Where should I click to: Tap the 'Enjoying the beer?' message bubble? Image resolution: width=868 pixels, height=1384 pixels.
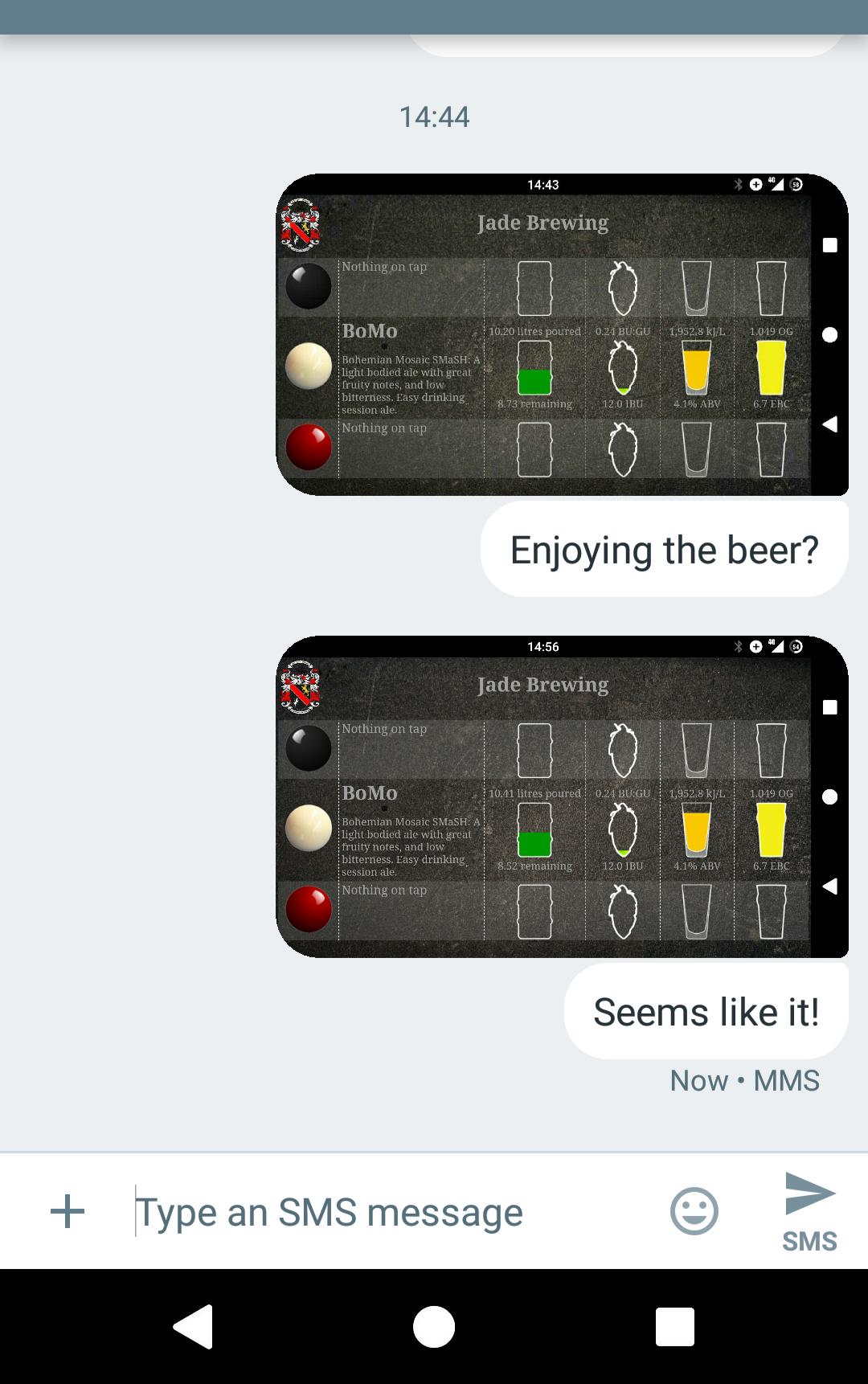tap(664, 551)
